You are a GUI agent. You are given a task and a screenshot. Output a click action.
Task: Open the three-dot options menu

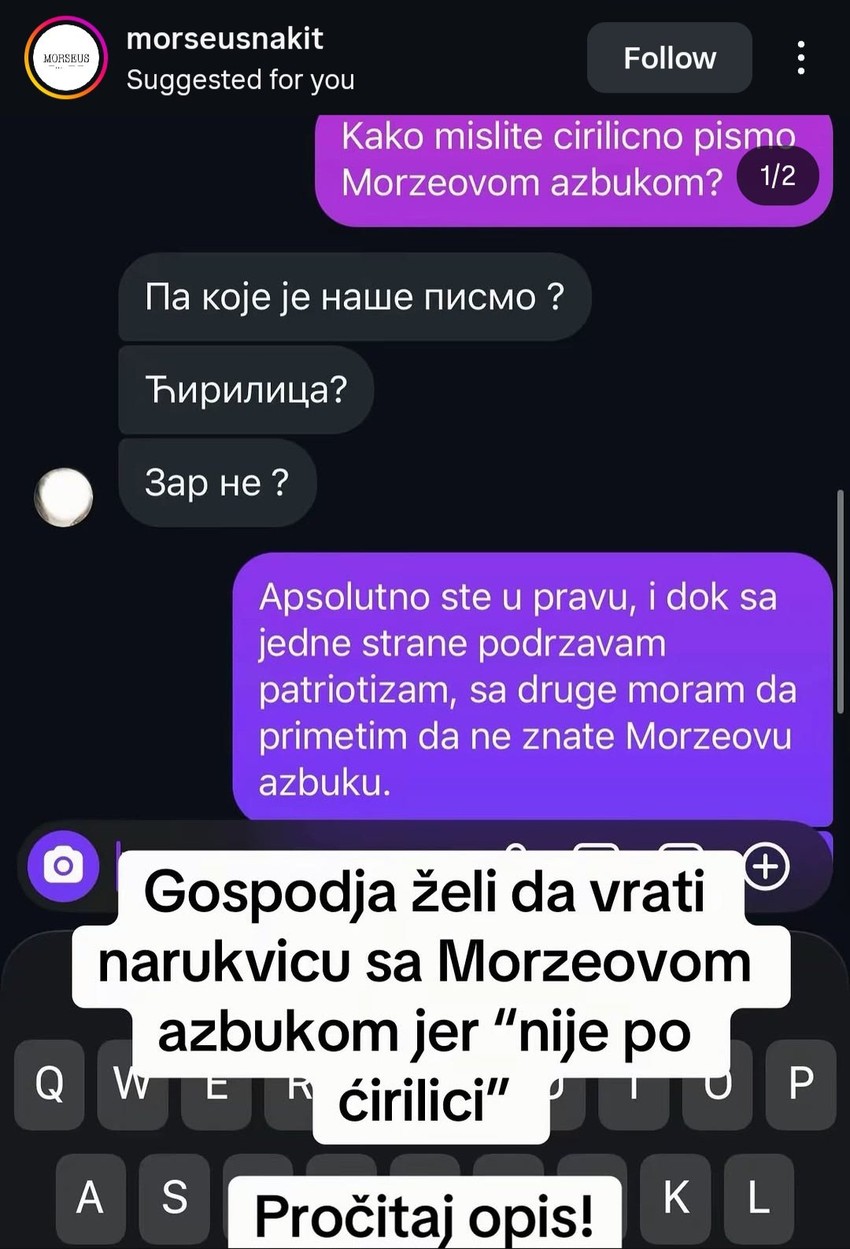pyautogui.click(x=800, y=58)
